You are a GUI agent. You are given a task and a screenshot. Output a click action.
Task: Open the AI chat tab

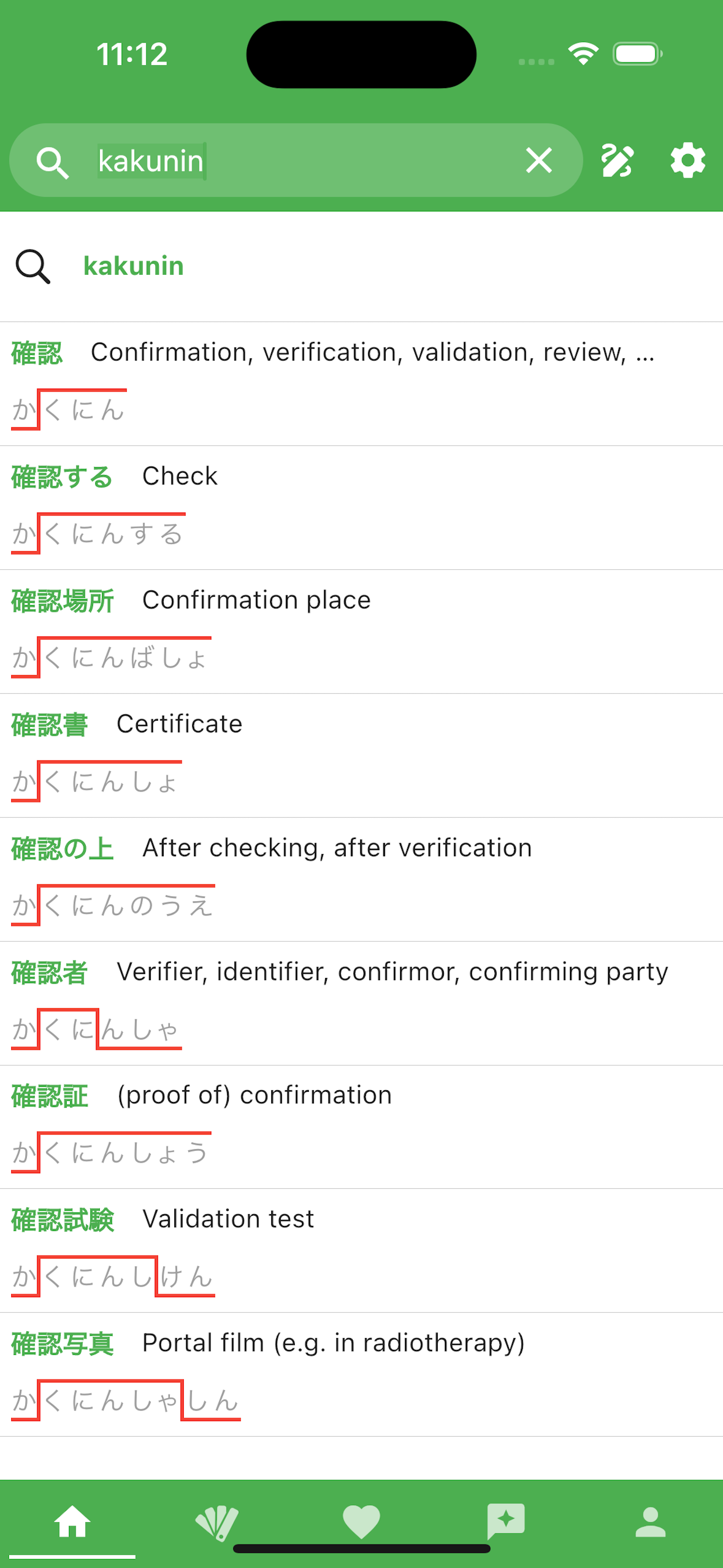(506, 1522)
